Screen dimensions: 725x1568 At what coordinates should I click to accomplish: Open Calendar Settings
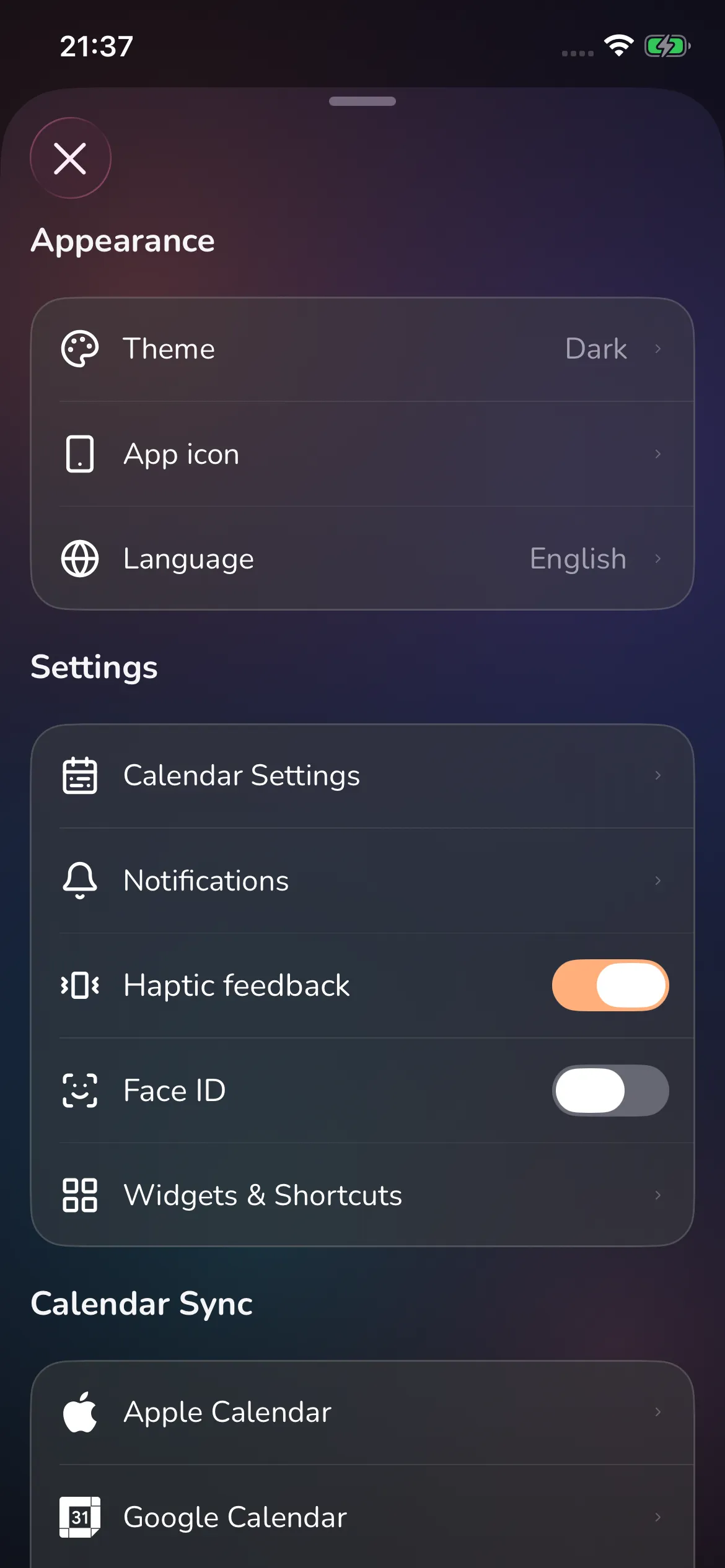362,775
